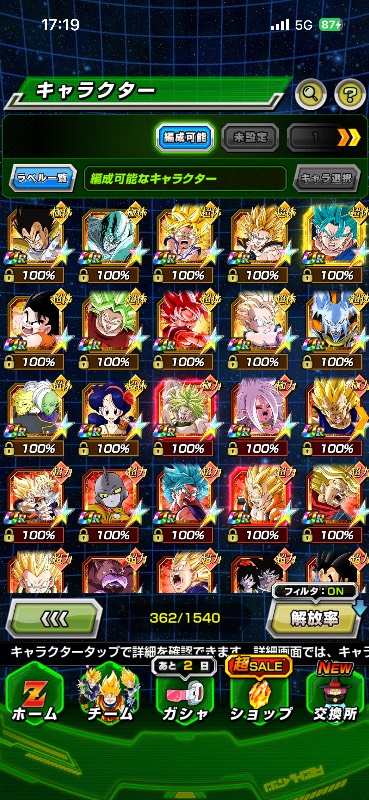
Task: Tap the キャラ選択 button
Action: tap(327, 178)
